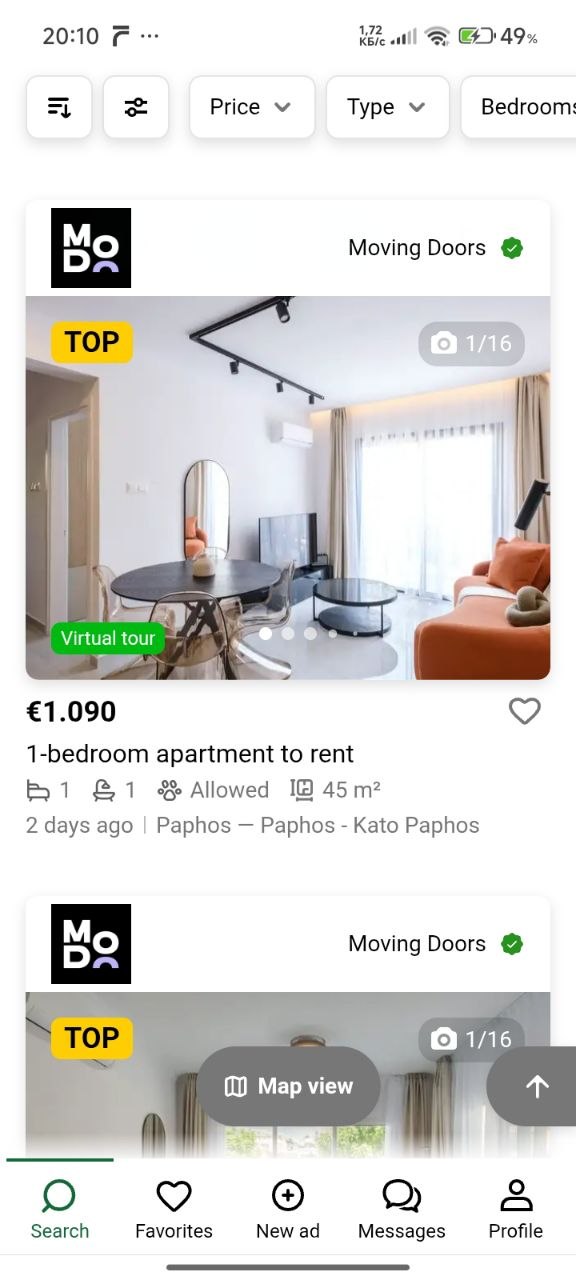The width and height of the screenshot is (576, 1280).
Task: Create a New ad
Action: (288, 1208)
